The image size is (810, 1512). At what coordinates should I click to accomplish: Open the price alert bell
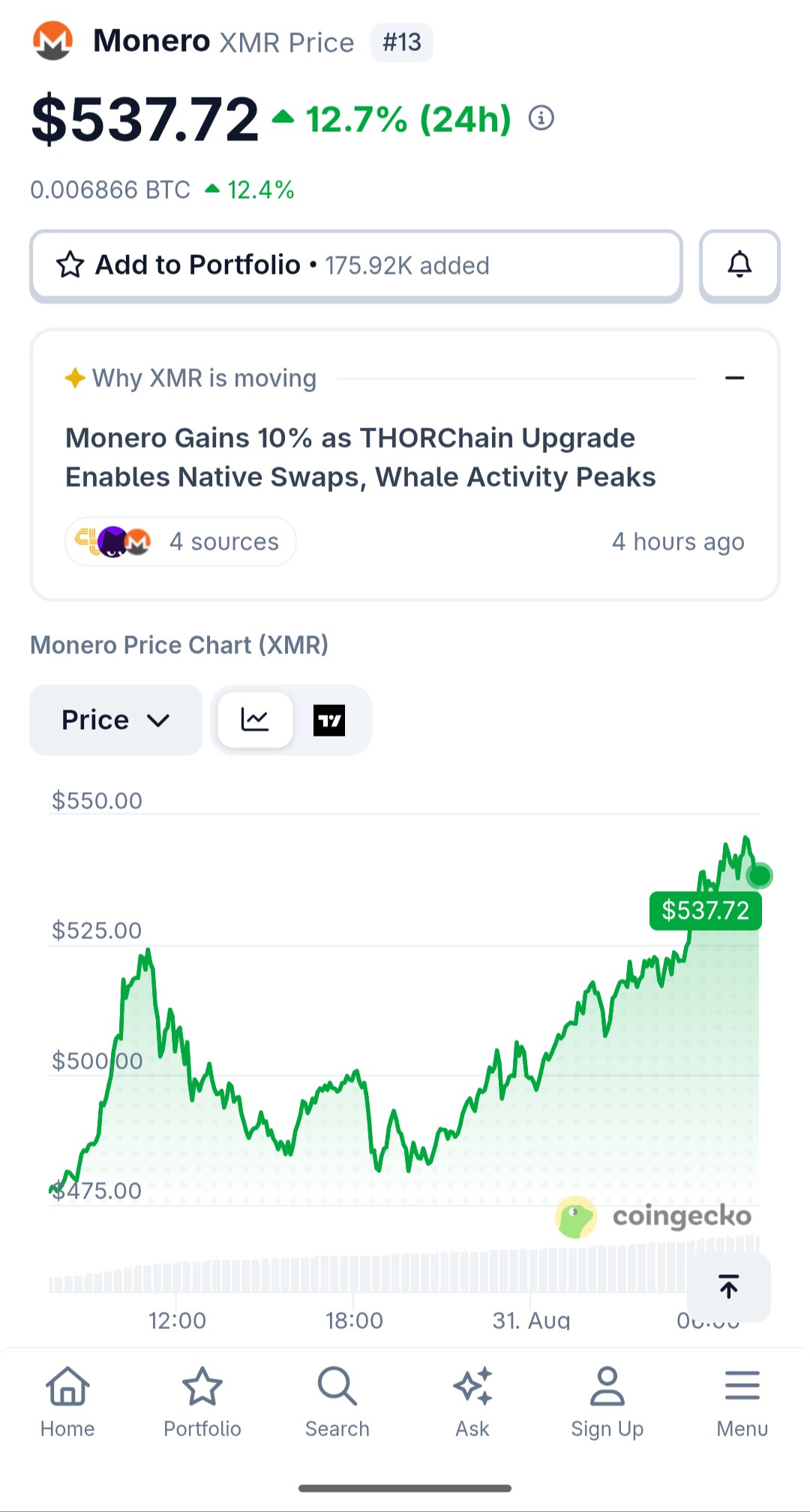pyautogui.click(x=739, y=265)
